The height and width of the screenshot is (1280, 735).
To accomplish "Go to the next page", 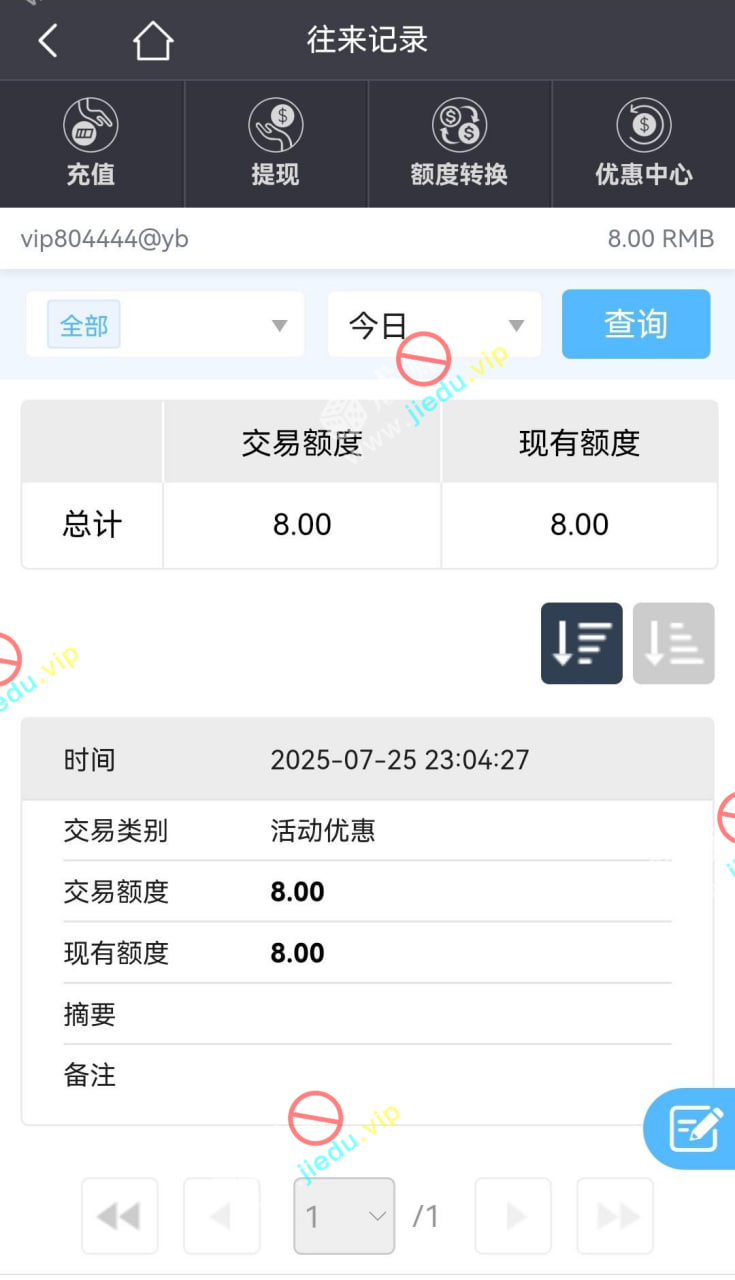I will click(513, 1216).
